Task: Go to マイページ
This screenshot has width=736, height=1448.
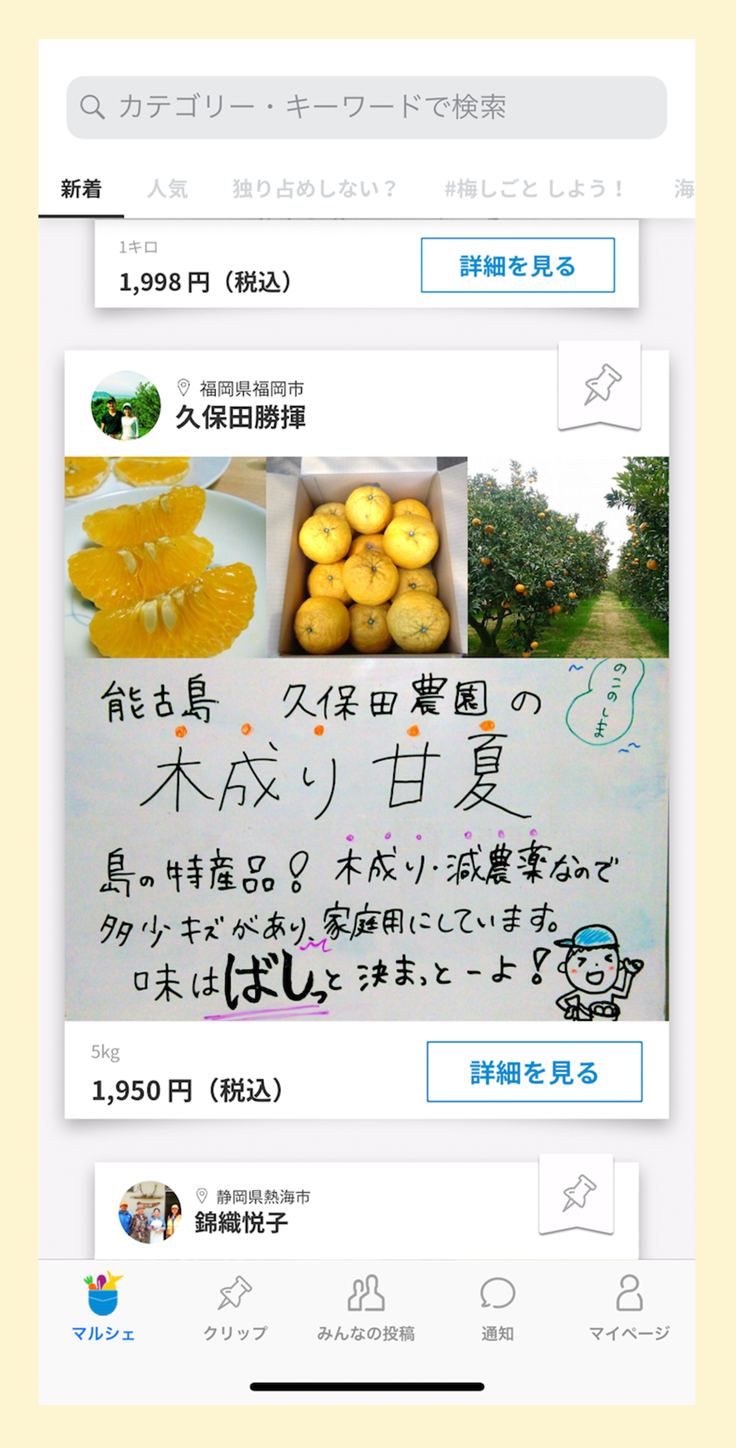Action: [x=629, y=1307]
